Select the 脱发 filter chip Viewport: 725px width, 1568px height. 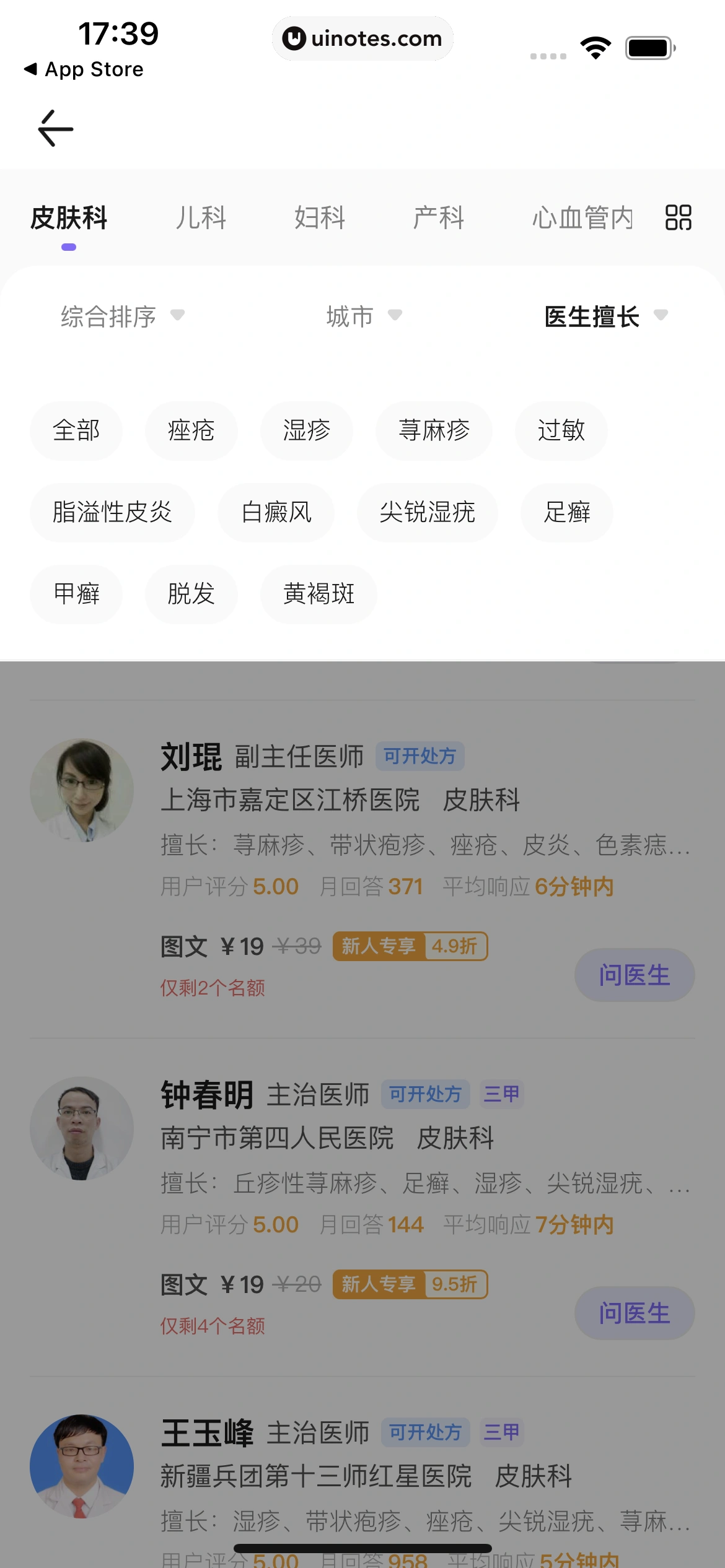(191, 595)
